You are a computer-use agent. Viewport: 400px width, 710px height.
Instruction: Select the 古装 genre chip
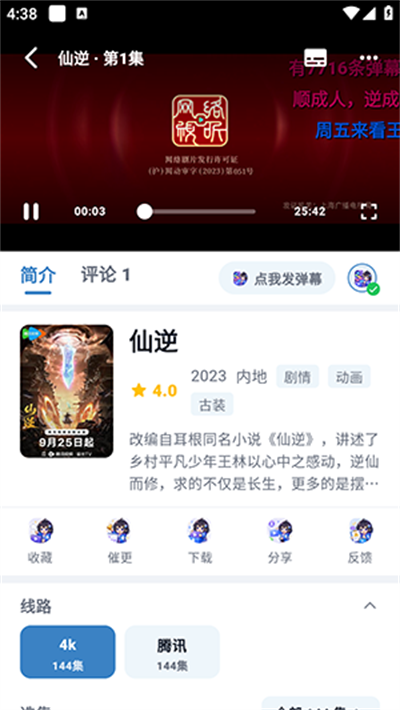(212, 404)
